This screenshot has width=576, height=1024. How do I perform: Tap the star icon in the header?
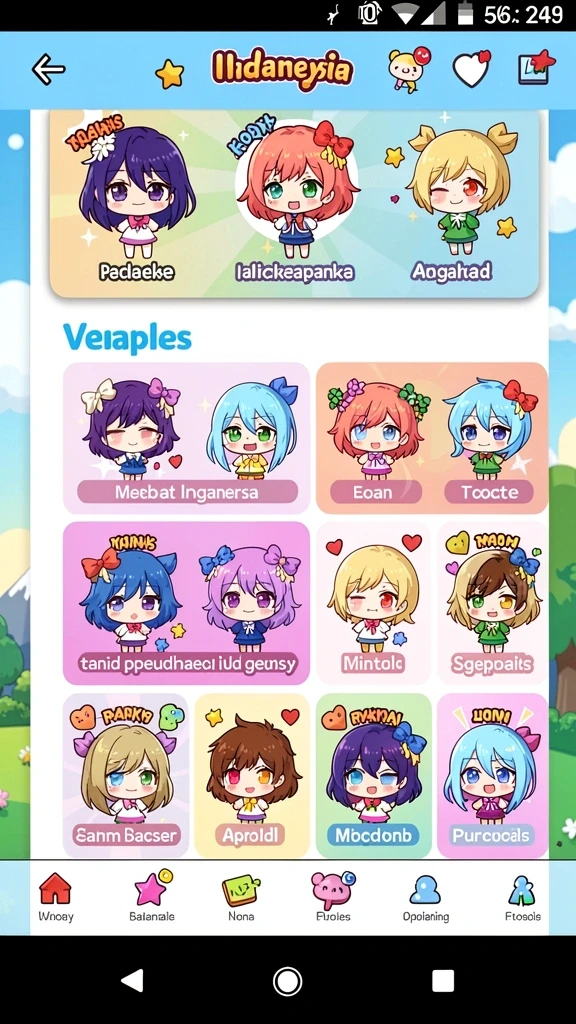tap(170, 74)
